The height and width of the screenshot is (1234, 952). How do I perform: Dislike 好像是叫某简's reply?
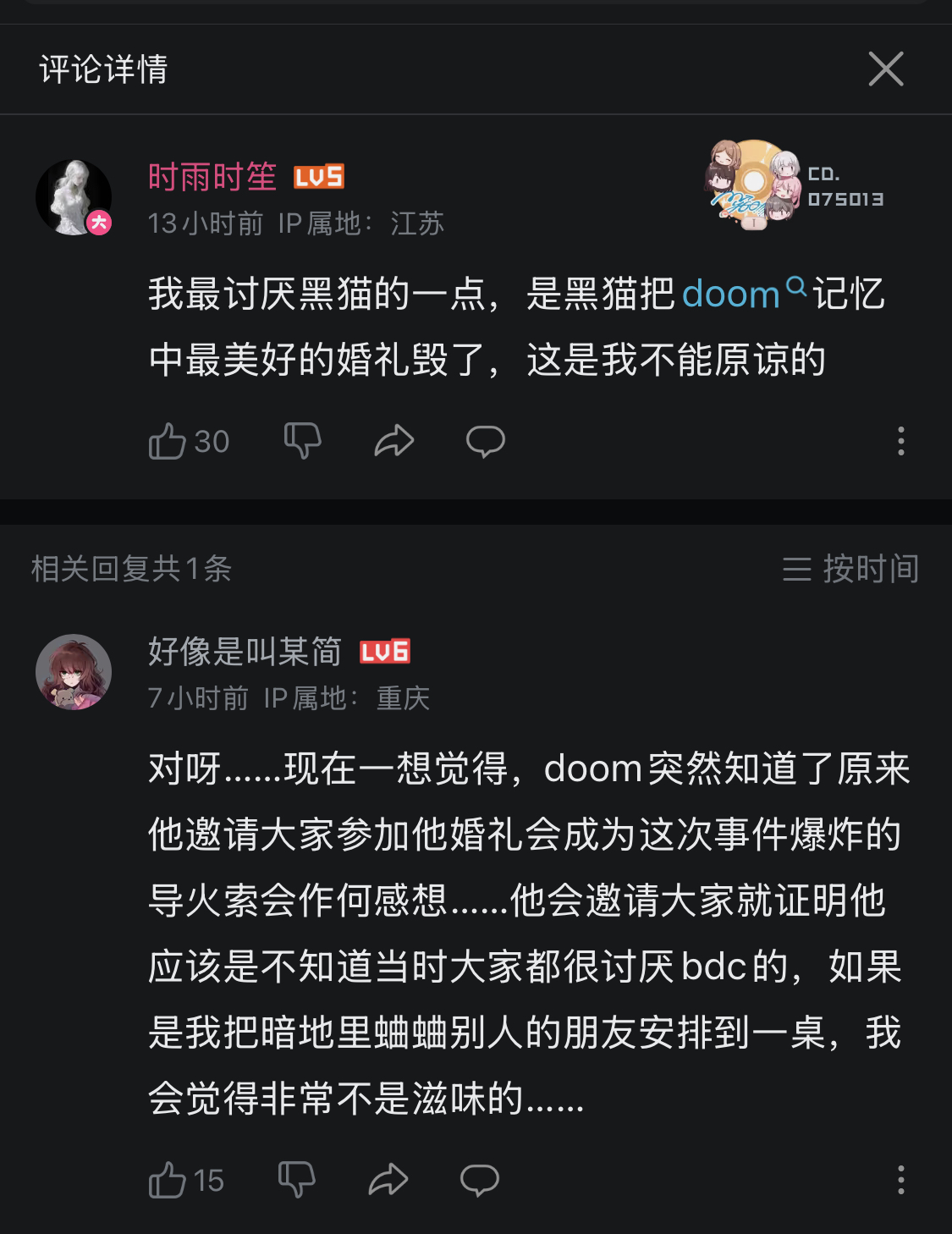(x=296, y=1180)
